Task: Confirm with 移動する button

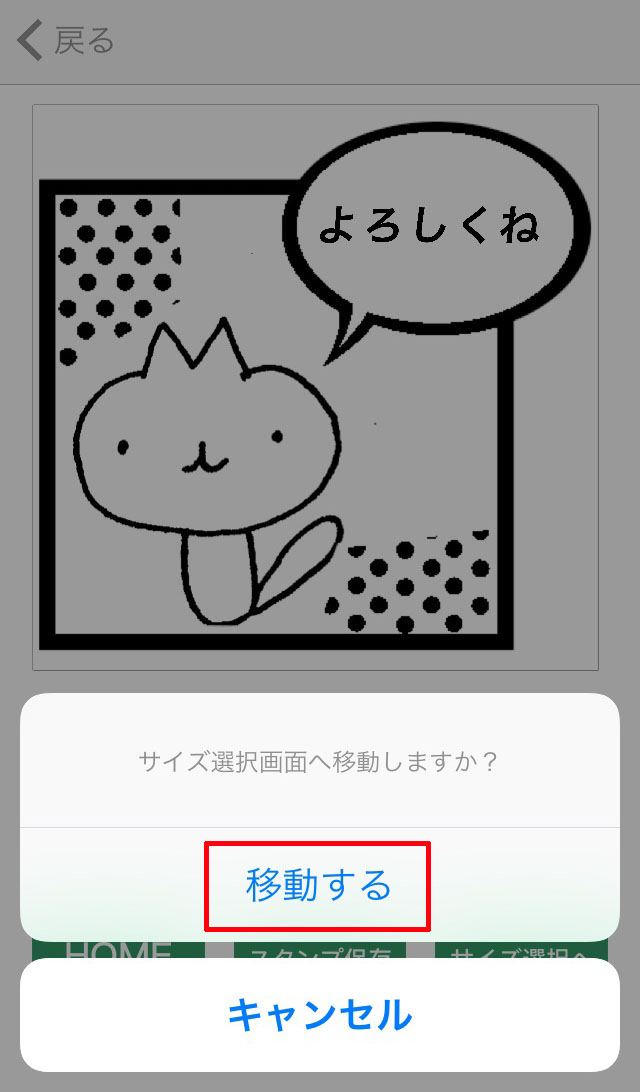Action: click(x=318, y=885)
